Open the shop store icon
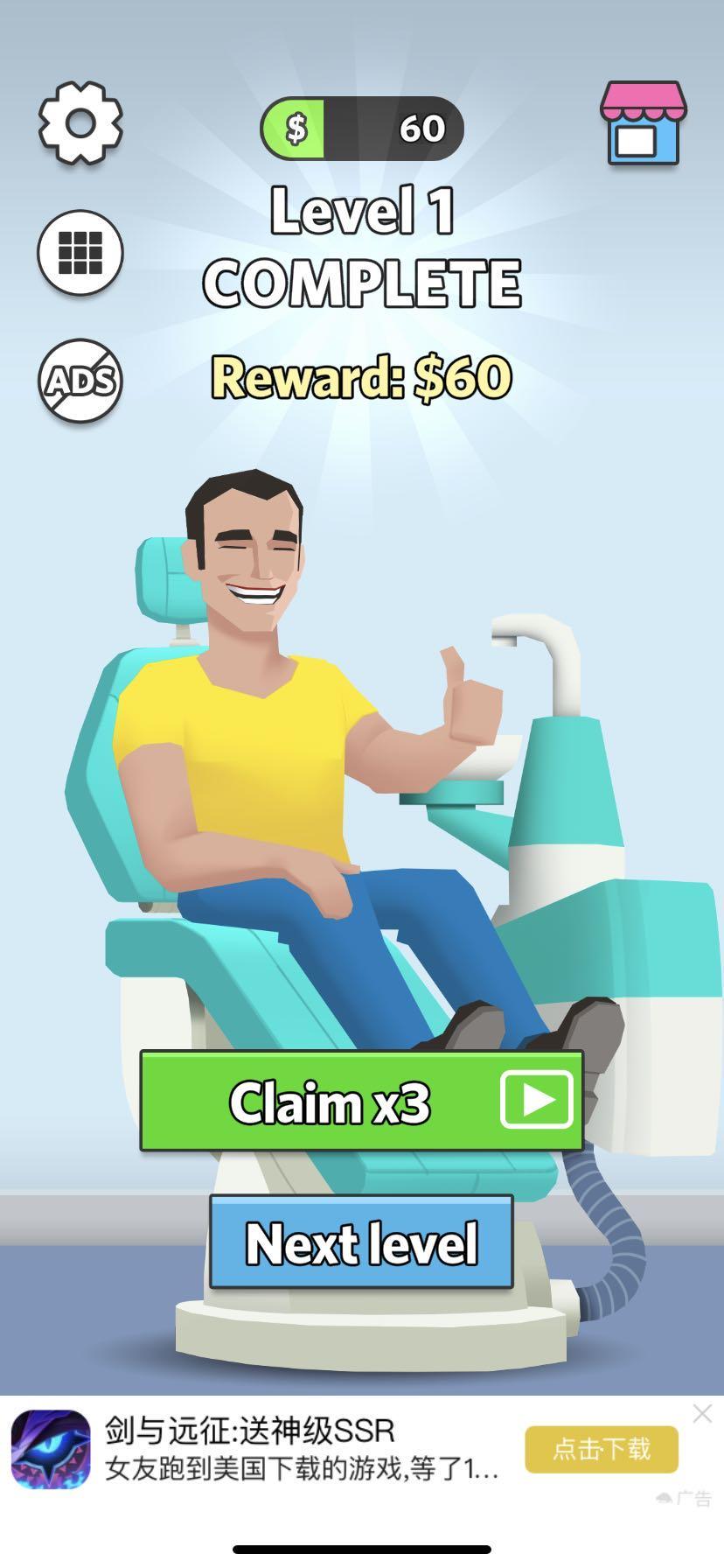Image resolution: width=724 pixels, height=1568 pixels. [x=643, y=124]
